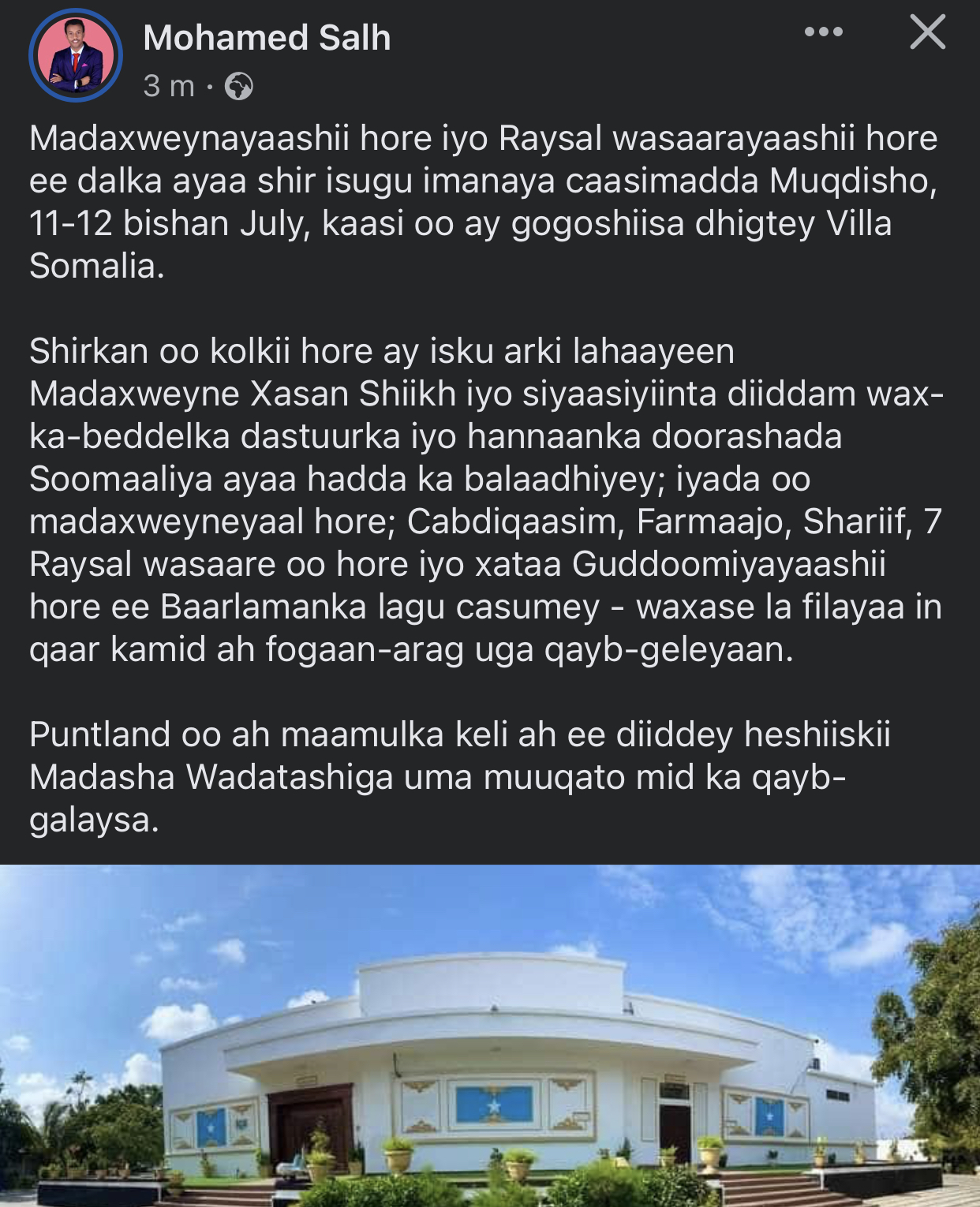Open the Villa Somalia photo in the post
This screenshot has width=980, height=1207.
coord(490,1035)
